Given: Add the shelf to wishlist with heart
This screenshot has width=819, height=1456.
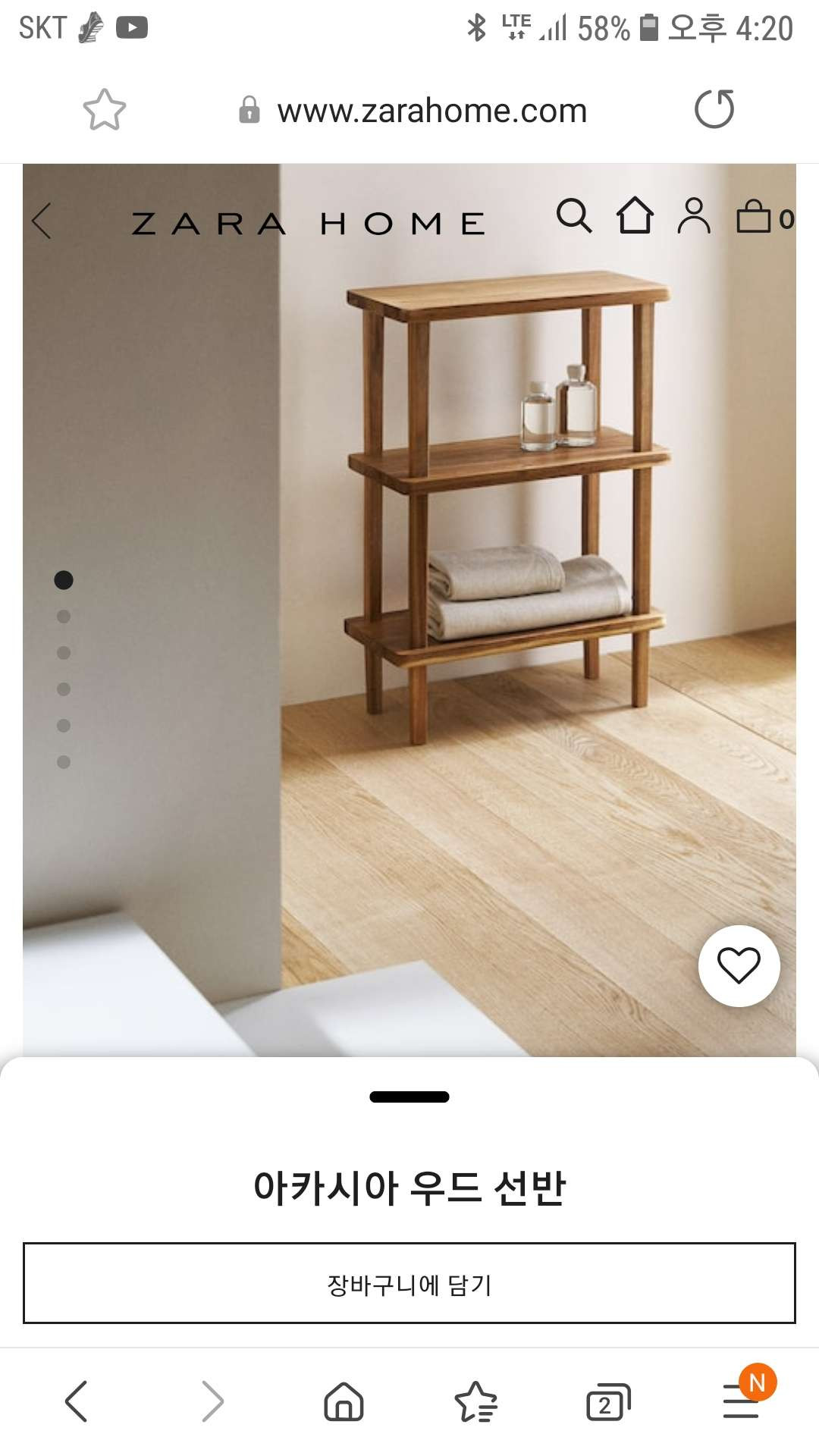Looking at the screenshot, I should [x=739, y=966].
